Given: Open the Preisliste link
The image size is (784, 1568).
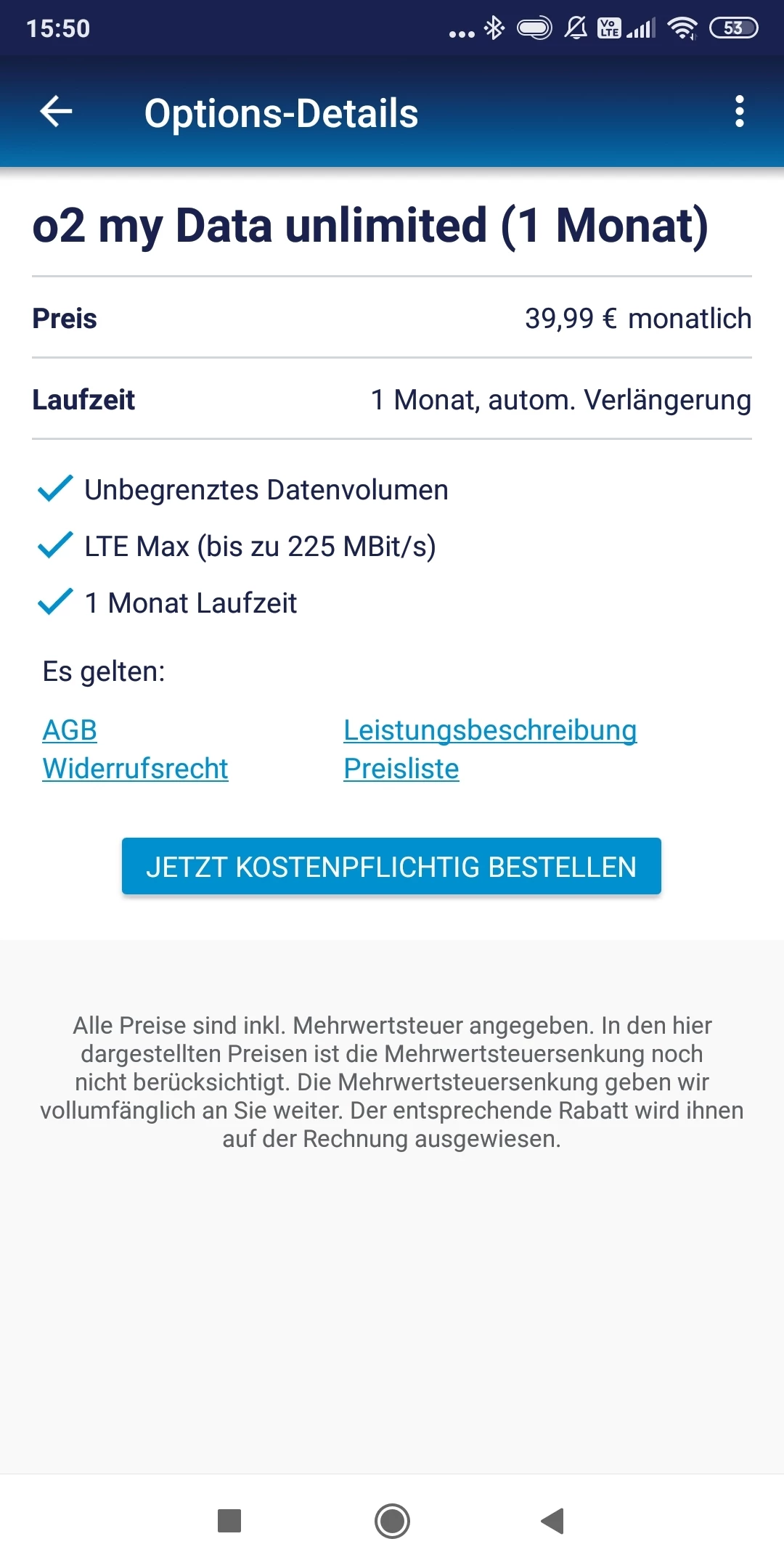Looking at the screenshot, I should (401, 768).
